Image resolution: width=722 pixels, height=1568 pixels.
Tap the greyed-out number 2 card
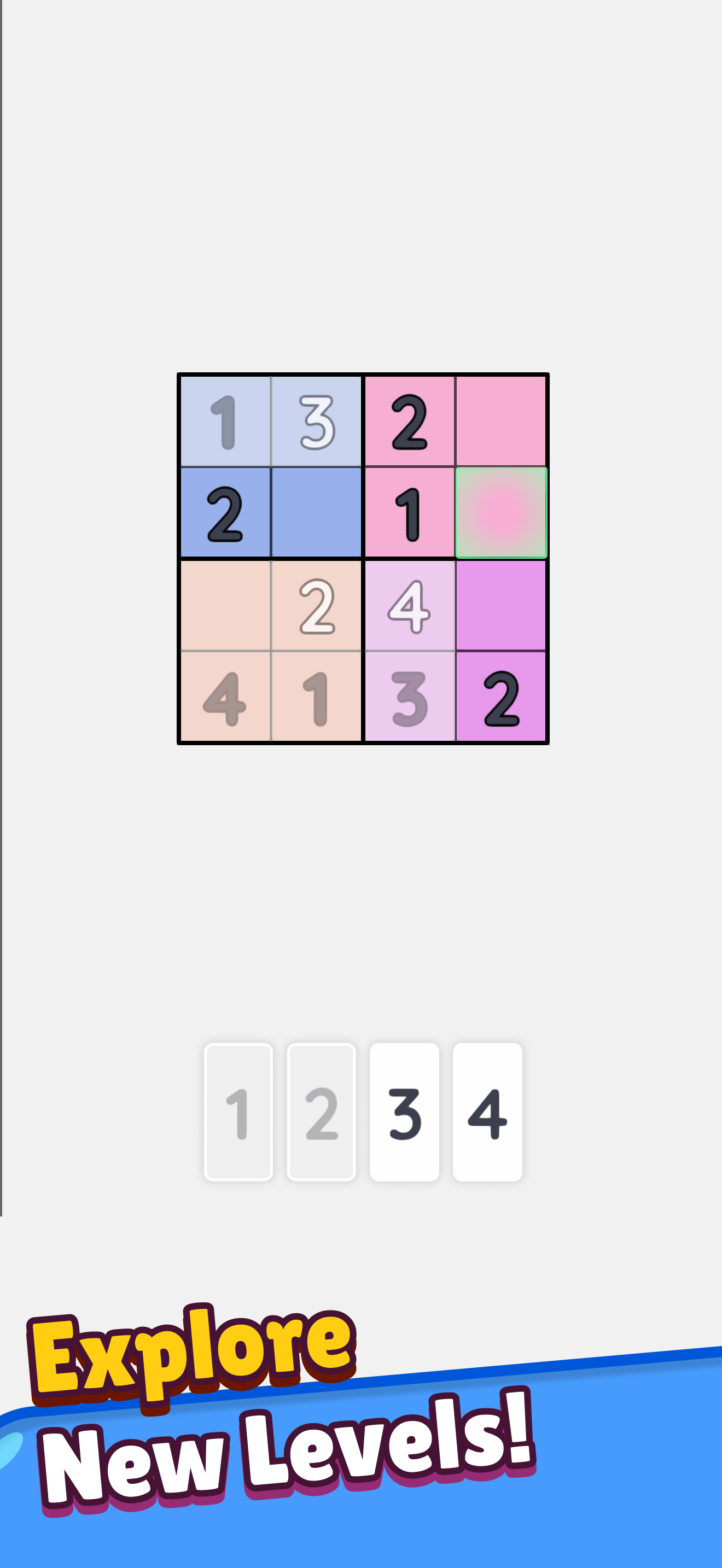pos(322,1111)
